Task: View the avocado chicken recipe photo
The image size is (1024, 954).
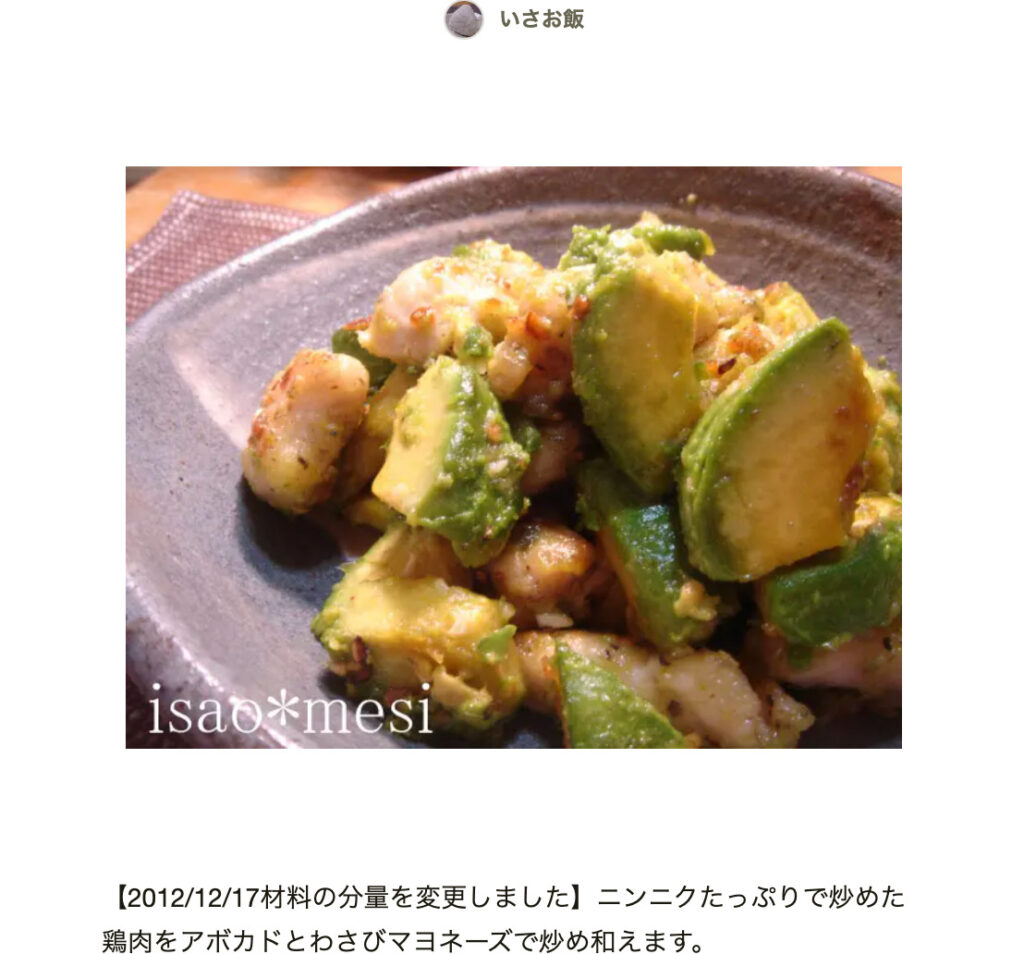Action: [513, 457]
